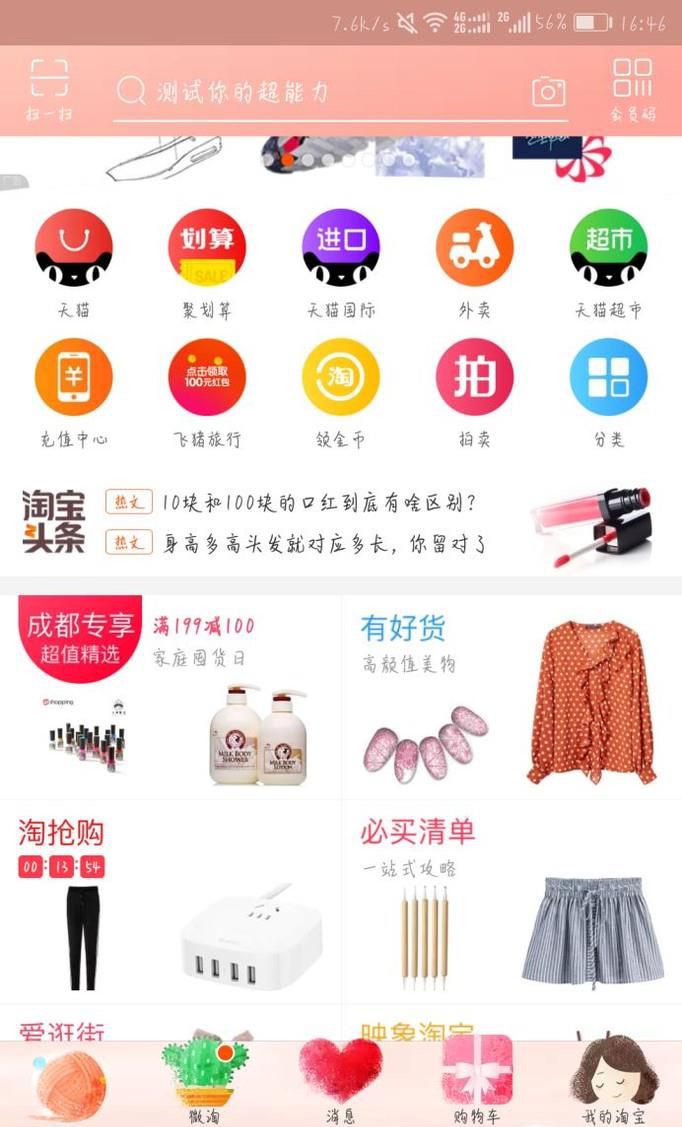Viewport: 682px width, 1127px height.
Task: Open 淘抢购 flash sale card
Action: pos(170,902)
